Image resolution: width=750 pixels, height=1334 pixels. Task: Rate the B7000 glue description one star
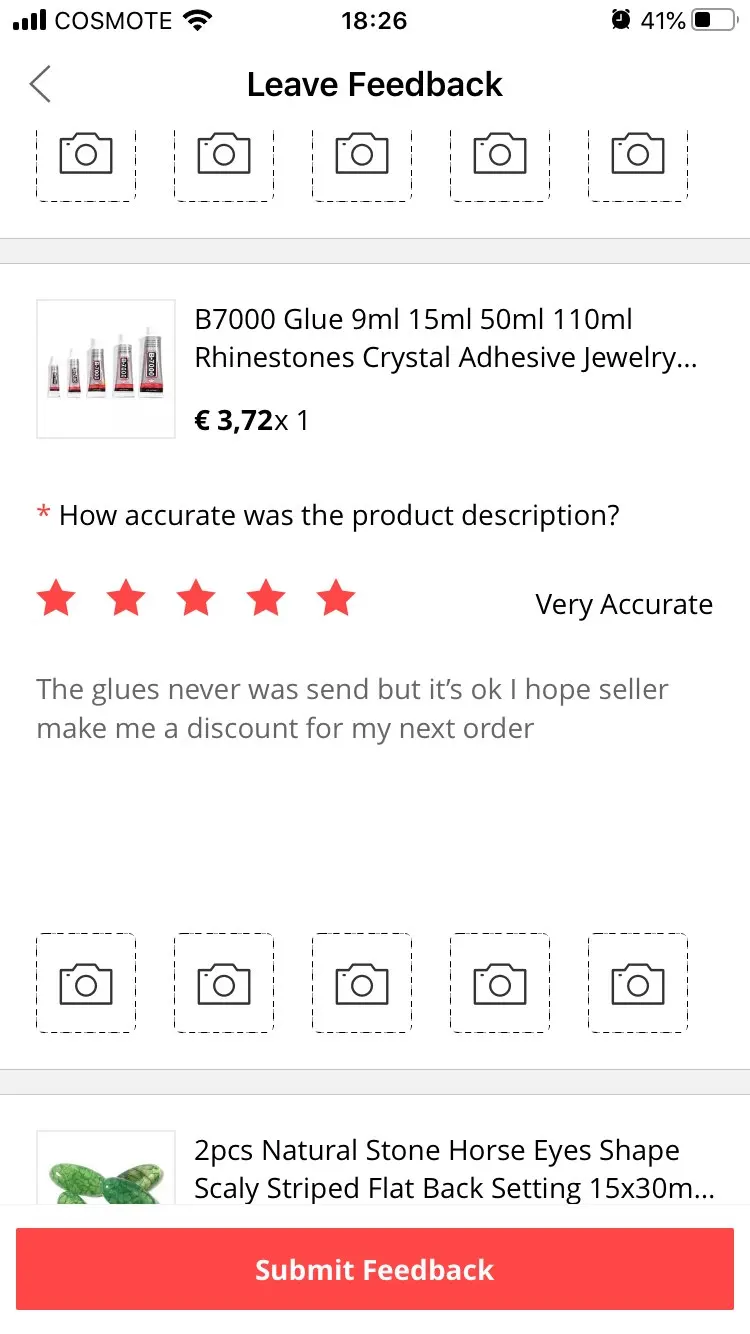[x=56, y=600]
